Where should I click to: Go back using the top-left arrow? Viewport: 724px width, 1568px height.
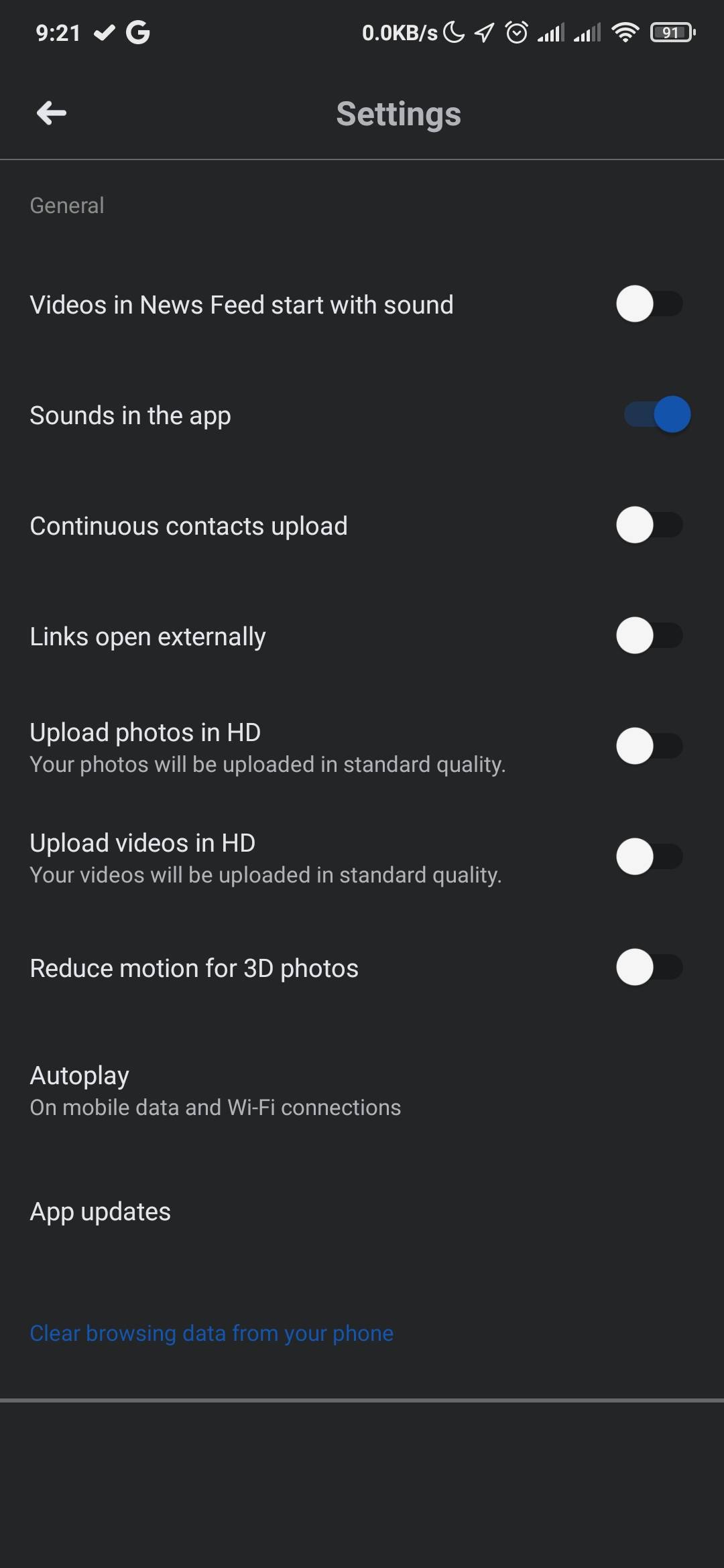(x=52, y=113)
